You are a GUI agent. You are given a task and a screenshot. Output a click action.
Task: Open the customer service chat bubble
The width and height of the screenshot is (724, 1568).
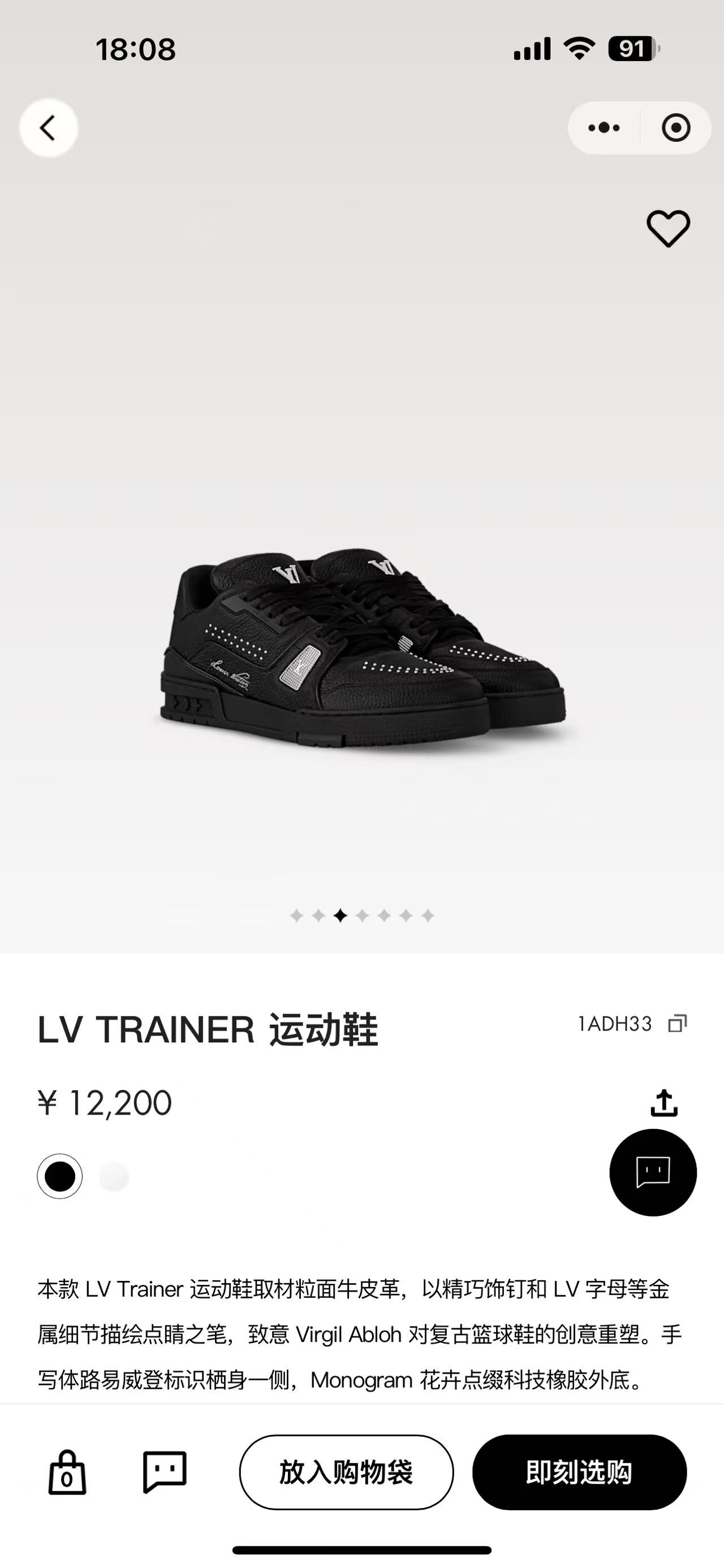pyautogui.click(x=653, y=1173)
